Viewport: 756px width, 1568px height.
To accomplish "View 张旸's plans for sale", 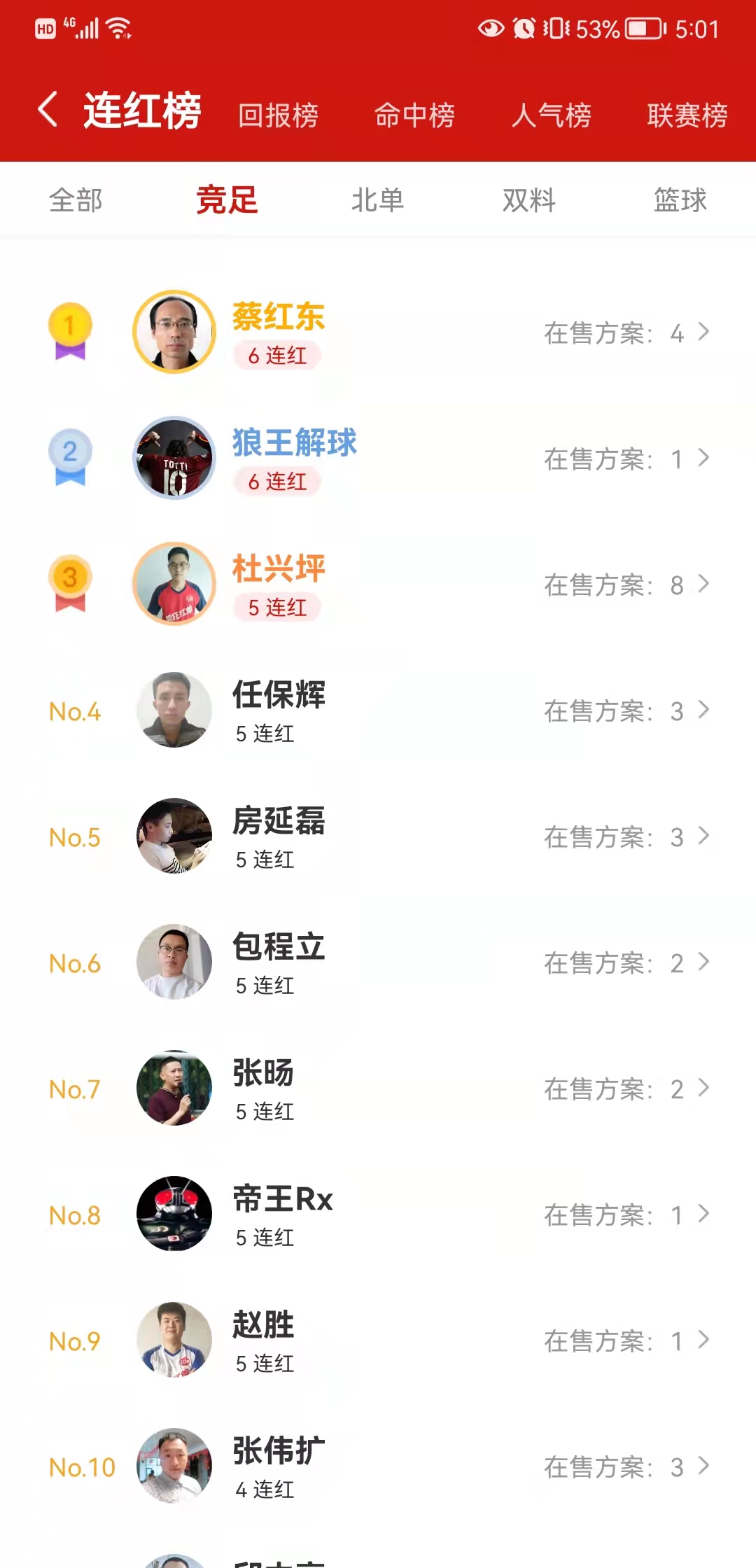I will pos(626,1088).
